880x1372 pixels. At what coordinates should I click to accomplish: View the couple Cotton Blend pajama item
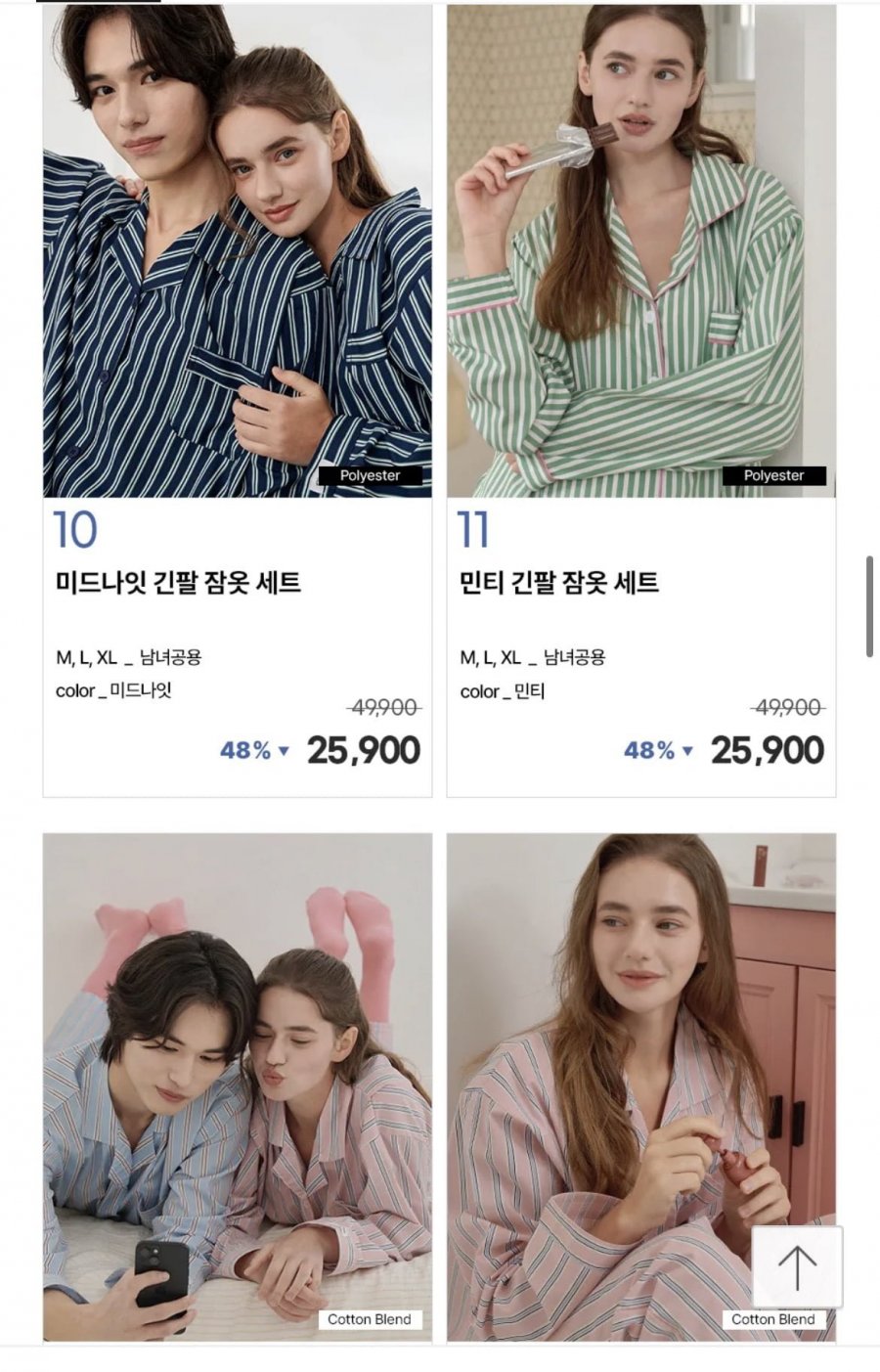(237, 1085)
